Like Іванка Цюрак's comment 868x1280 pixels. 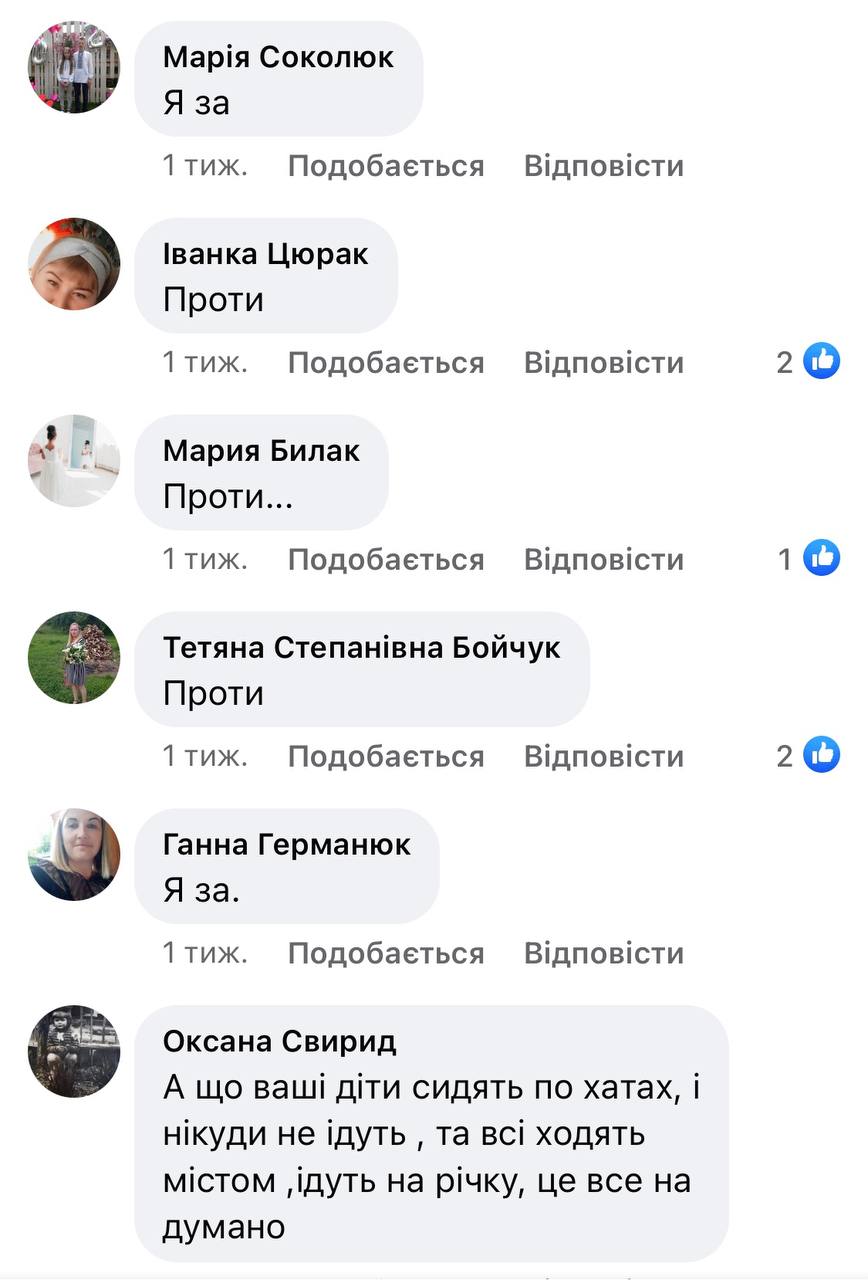[385, 362]
